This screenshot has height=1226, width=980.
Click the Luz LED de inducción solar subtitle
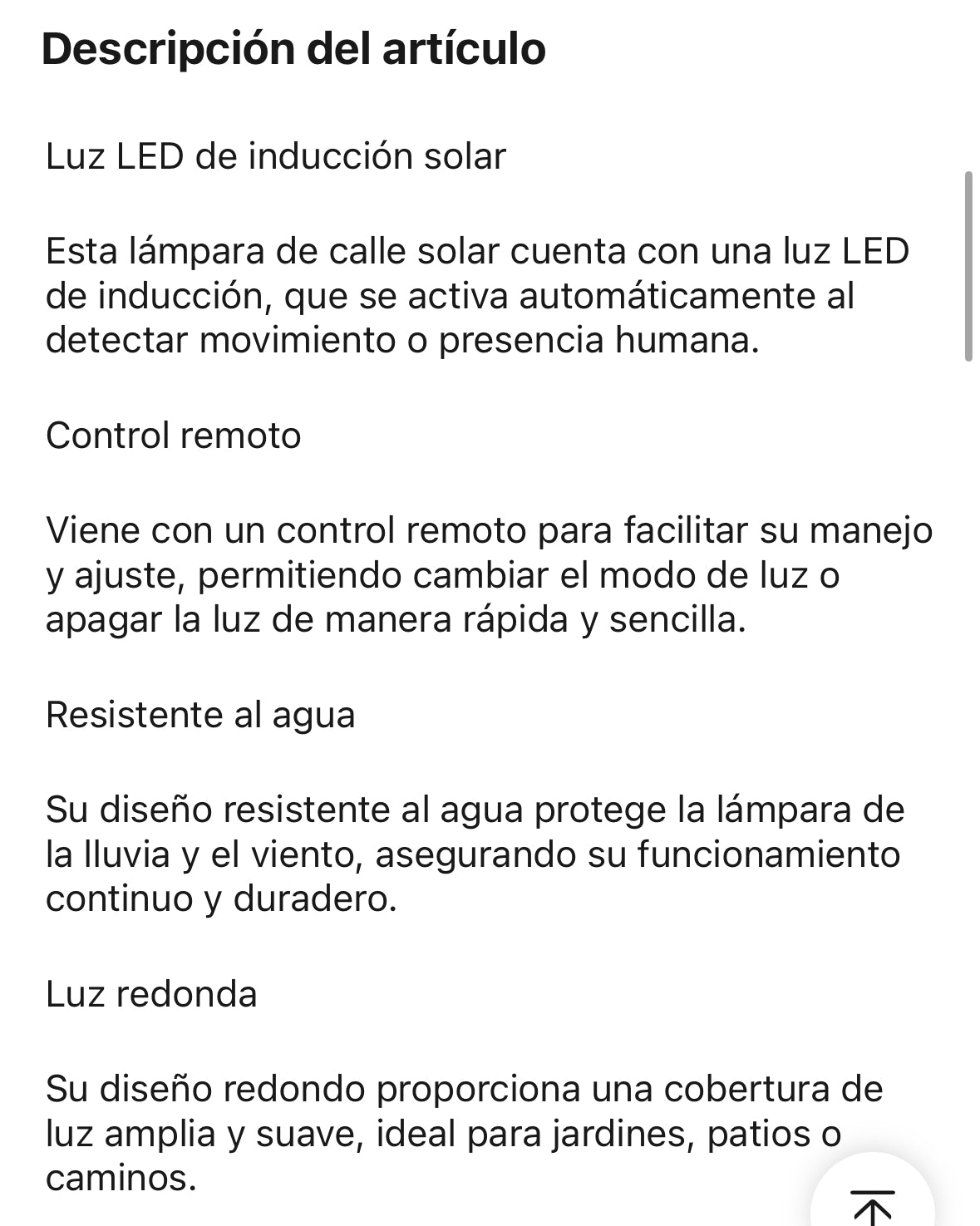click(x=276, y=155)
